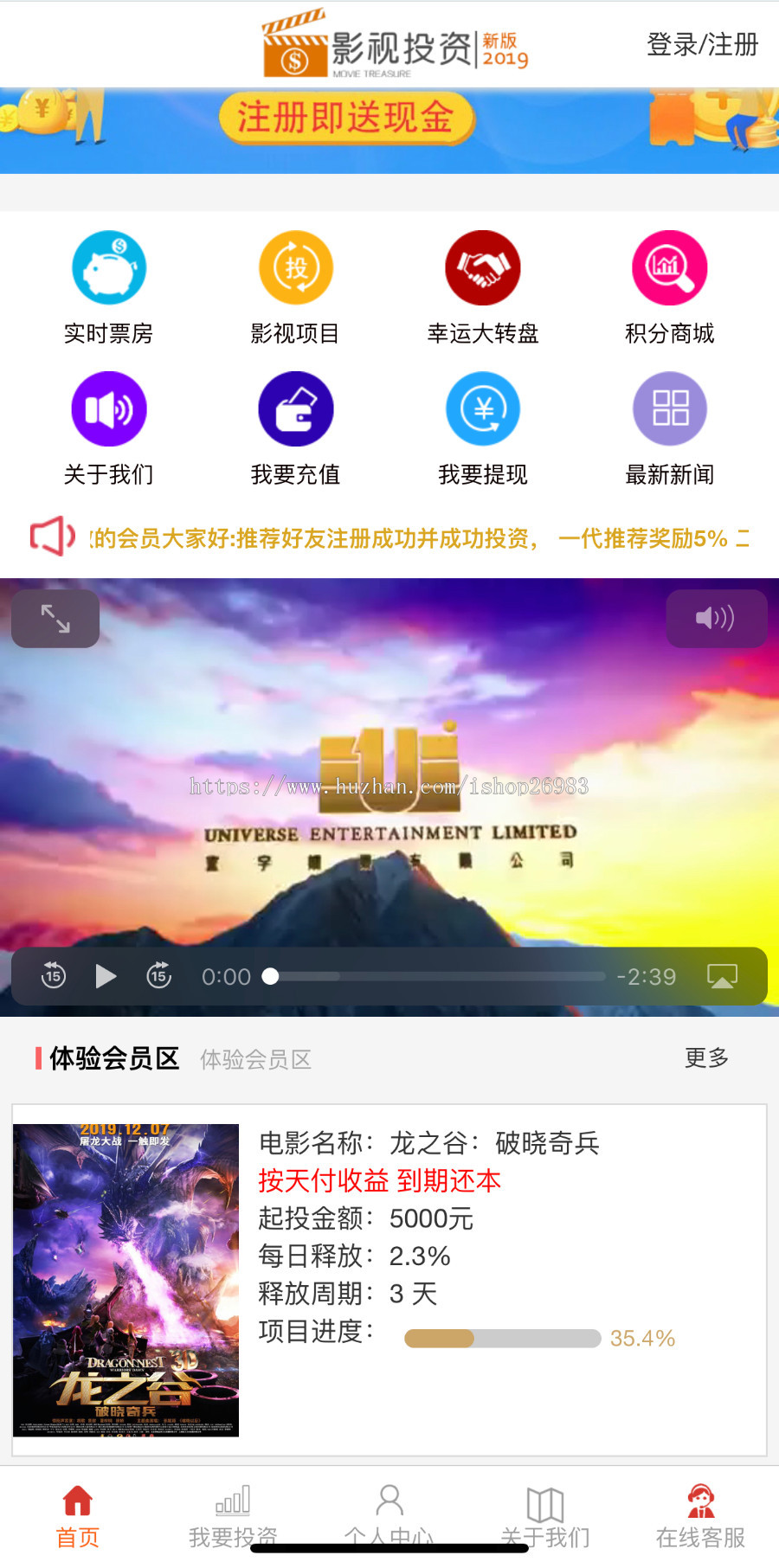Skip back 15 seconds in the video
779x1568 pixels.
coord(53,976)
